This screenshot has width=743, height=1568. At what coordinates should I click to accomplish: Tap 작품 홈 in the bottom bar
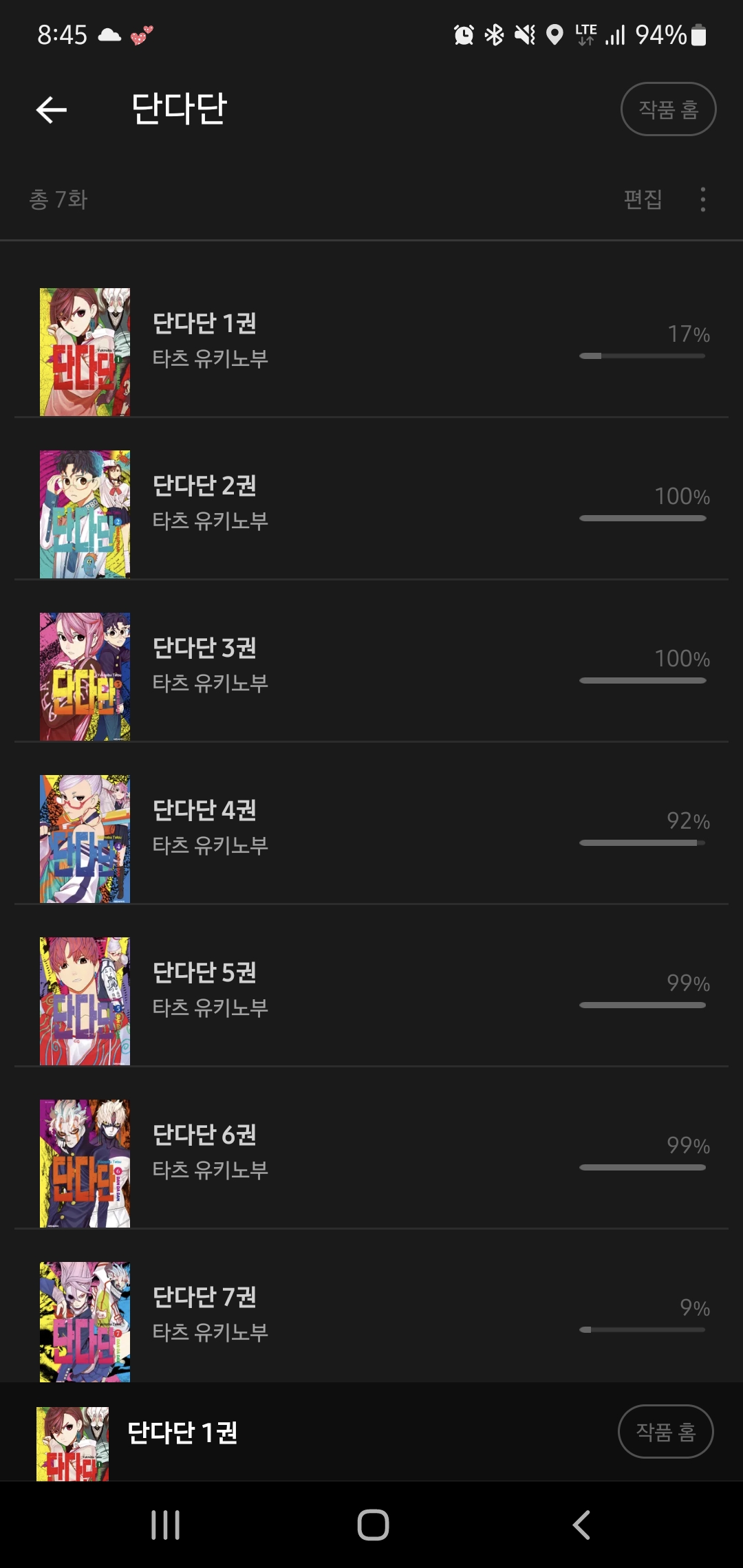pos(665,1432)
